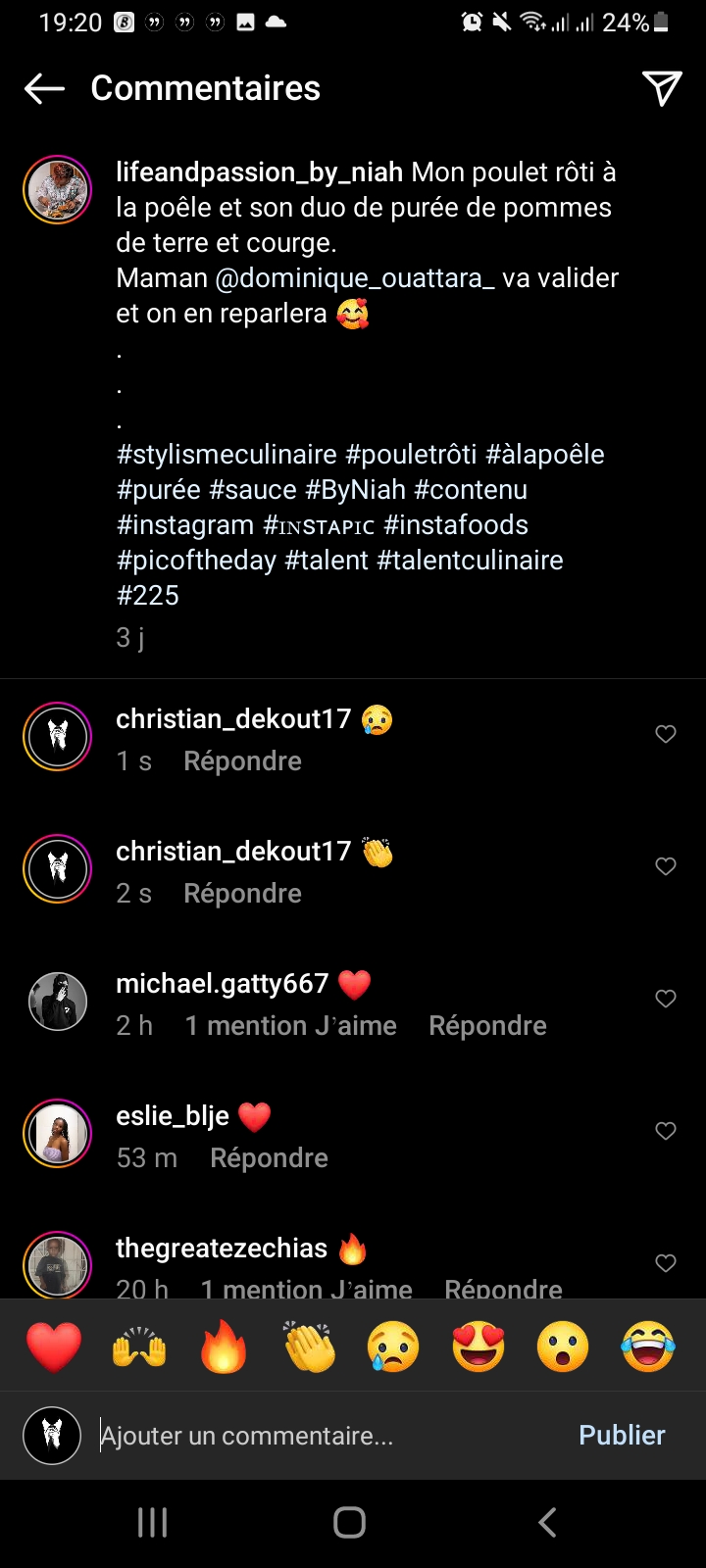This screenshot has height=1568, width=706.
Task: Open eslie_blje's profile picture
Action: point(58,1133)
